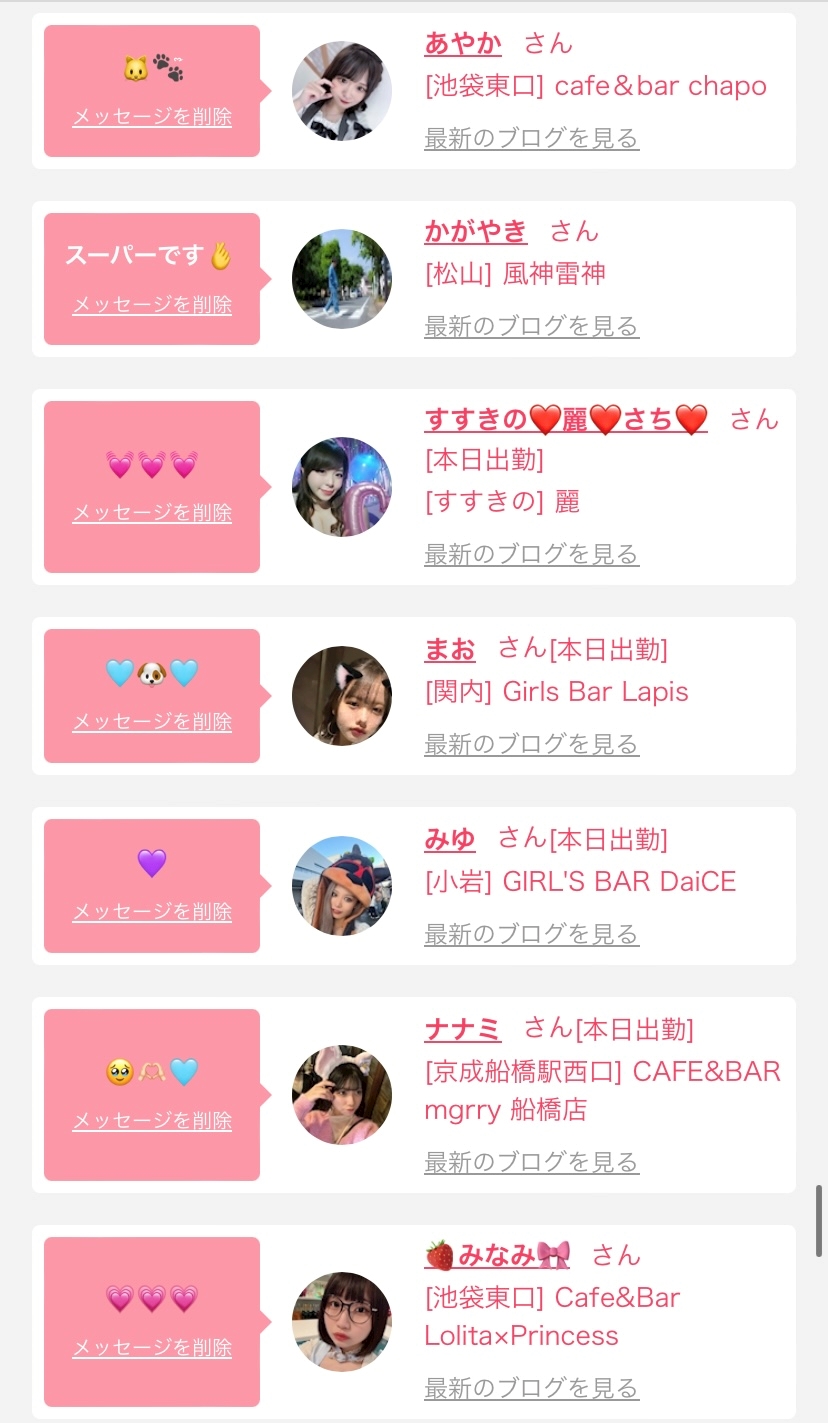Open すすきの麗さち profile link
This screenshot has height=1423, width=828.
565,420
